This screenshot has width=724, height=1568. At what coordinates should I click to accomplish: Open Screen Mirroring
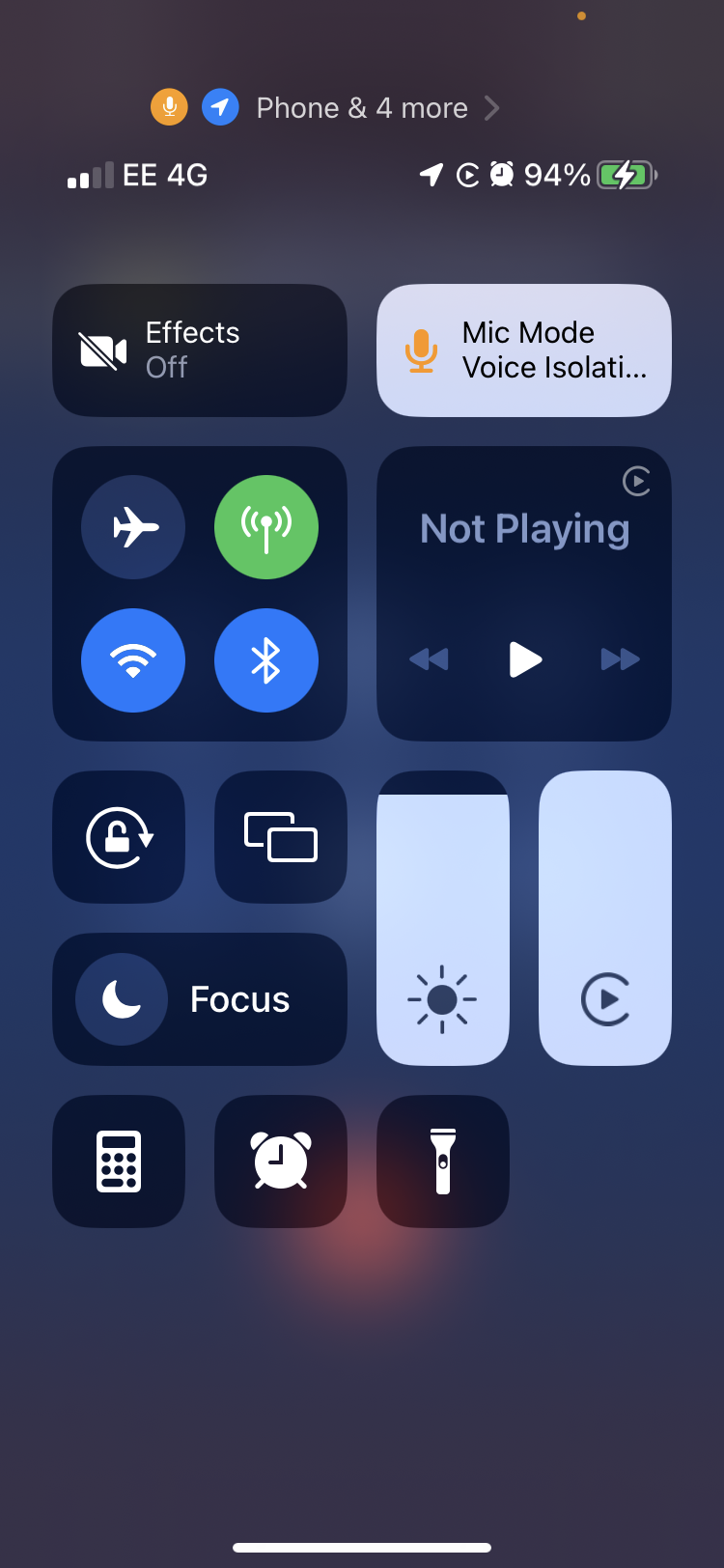(280, 837)
